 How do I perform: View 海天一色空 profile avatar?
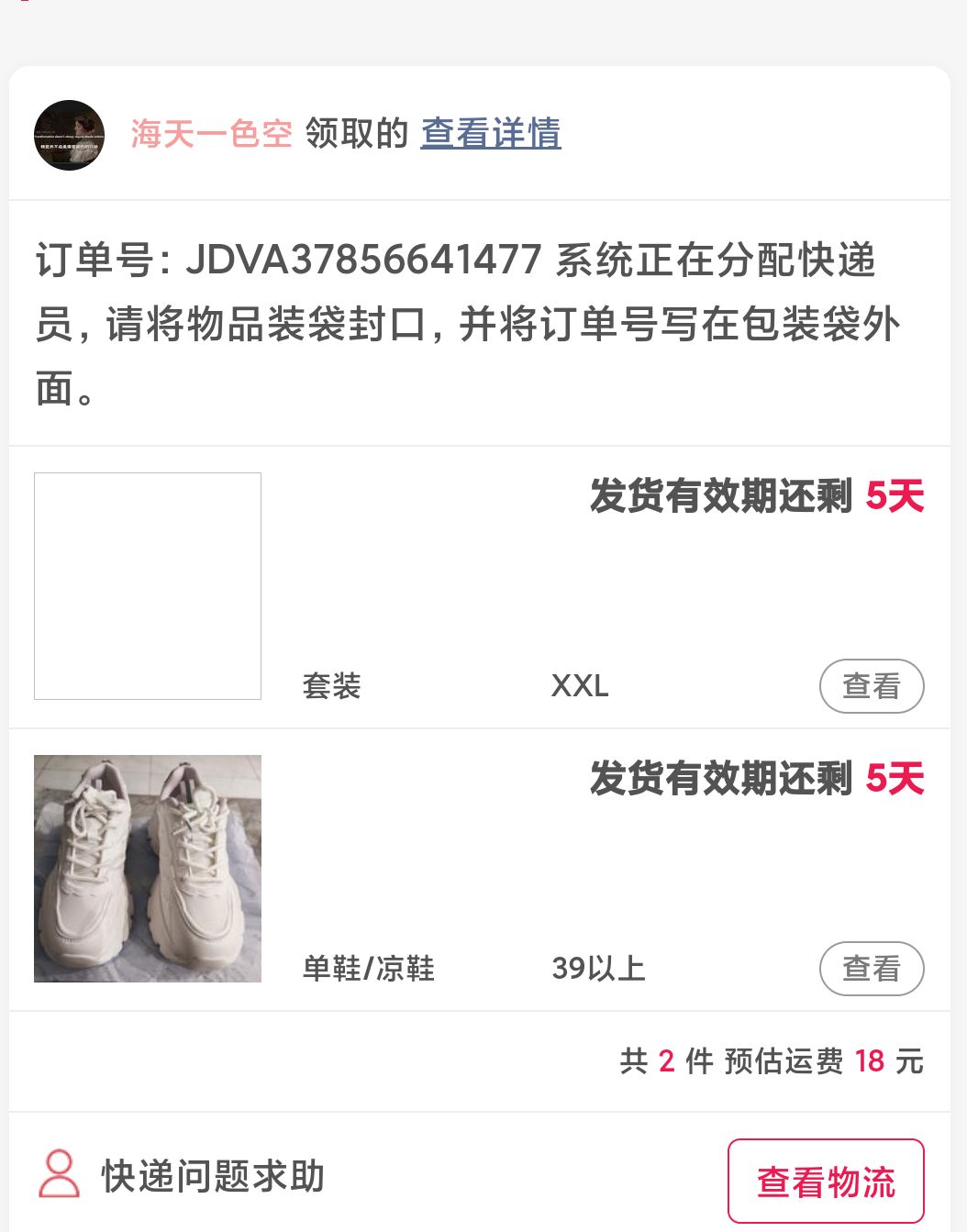click(69, 135)
